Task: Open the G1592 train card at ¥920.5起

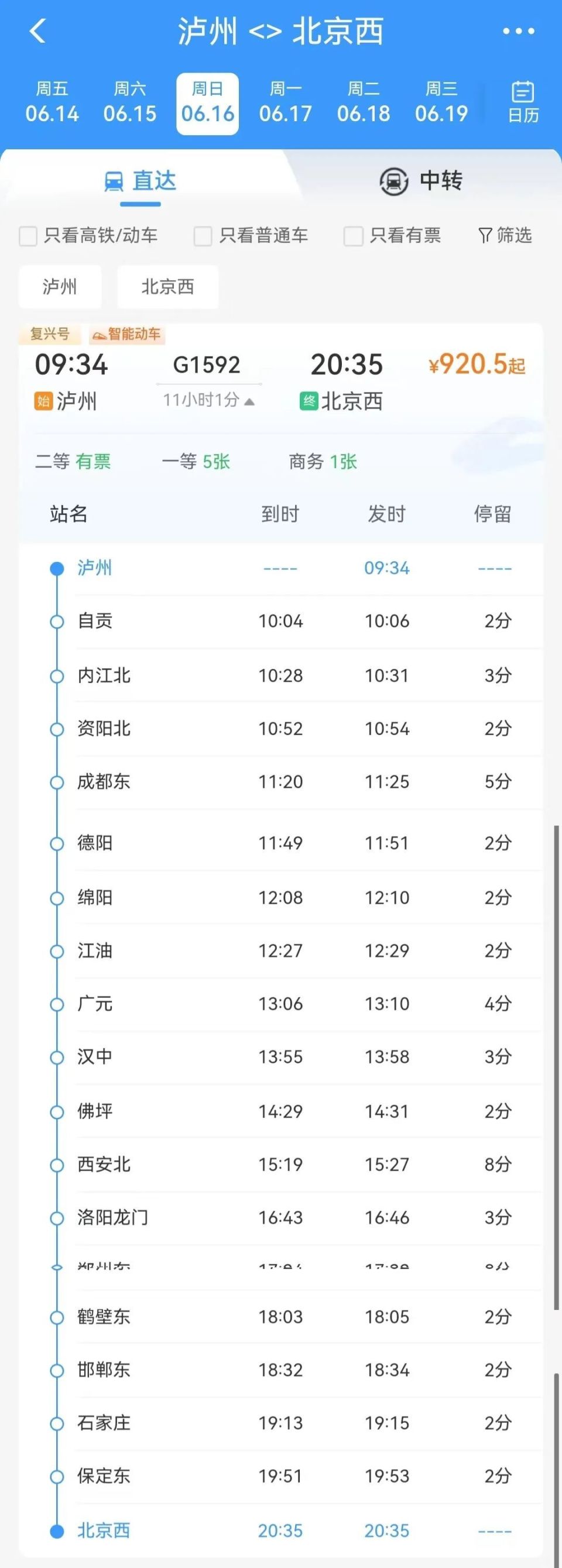Action: (x=476, y=365)
